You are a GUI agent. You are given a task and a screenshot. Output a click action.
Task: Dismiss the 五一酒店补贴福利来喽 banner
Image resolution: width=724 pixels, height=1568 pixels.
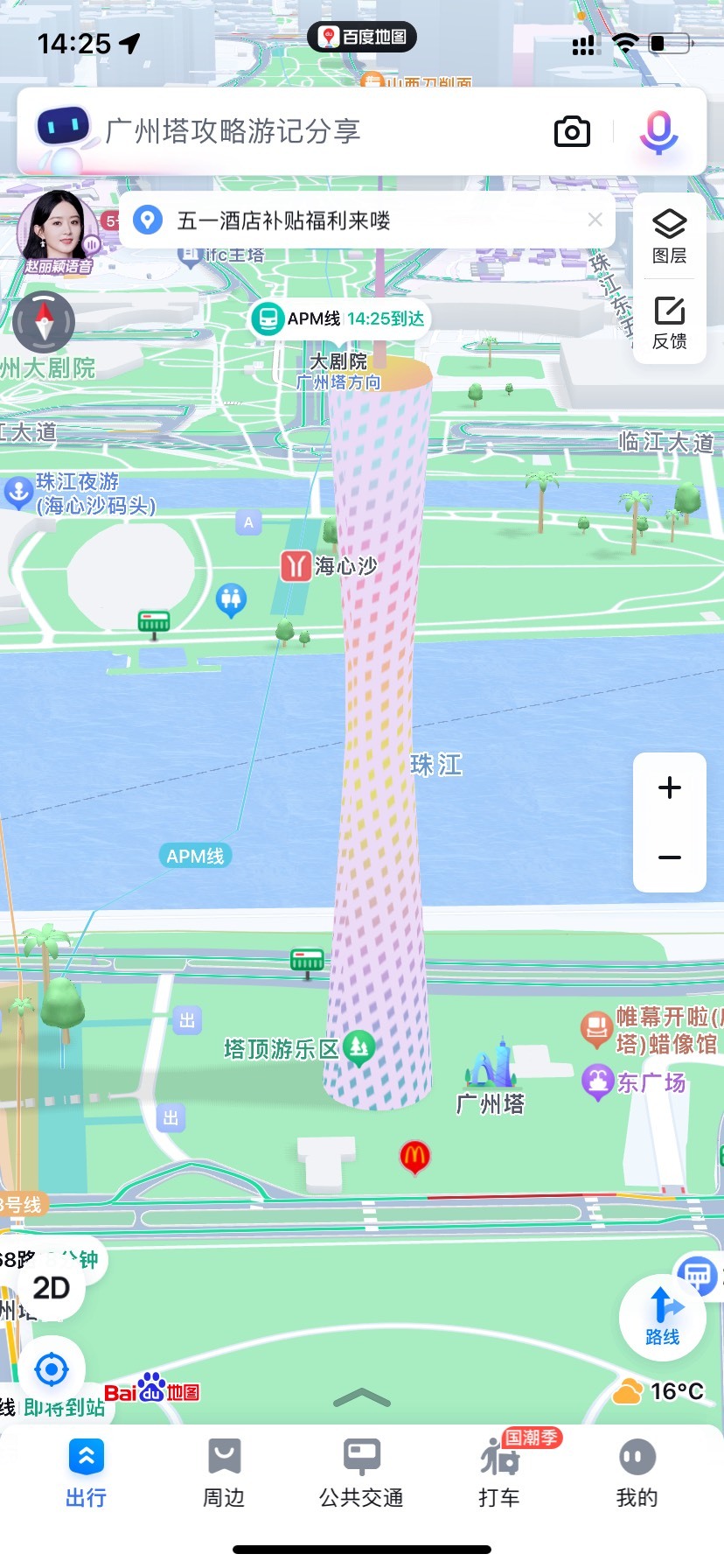click(x=595, y=220)
